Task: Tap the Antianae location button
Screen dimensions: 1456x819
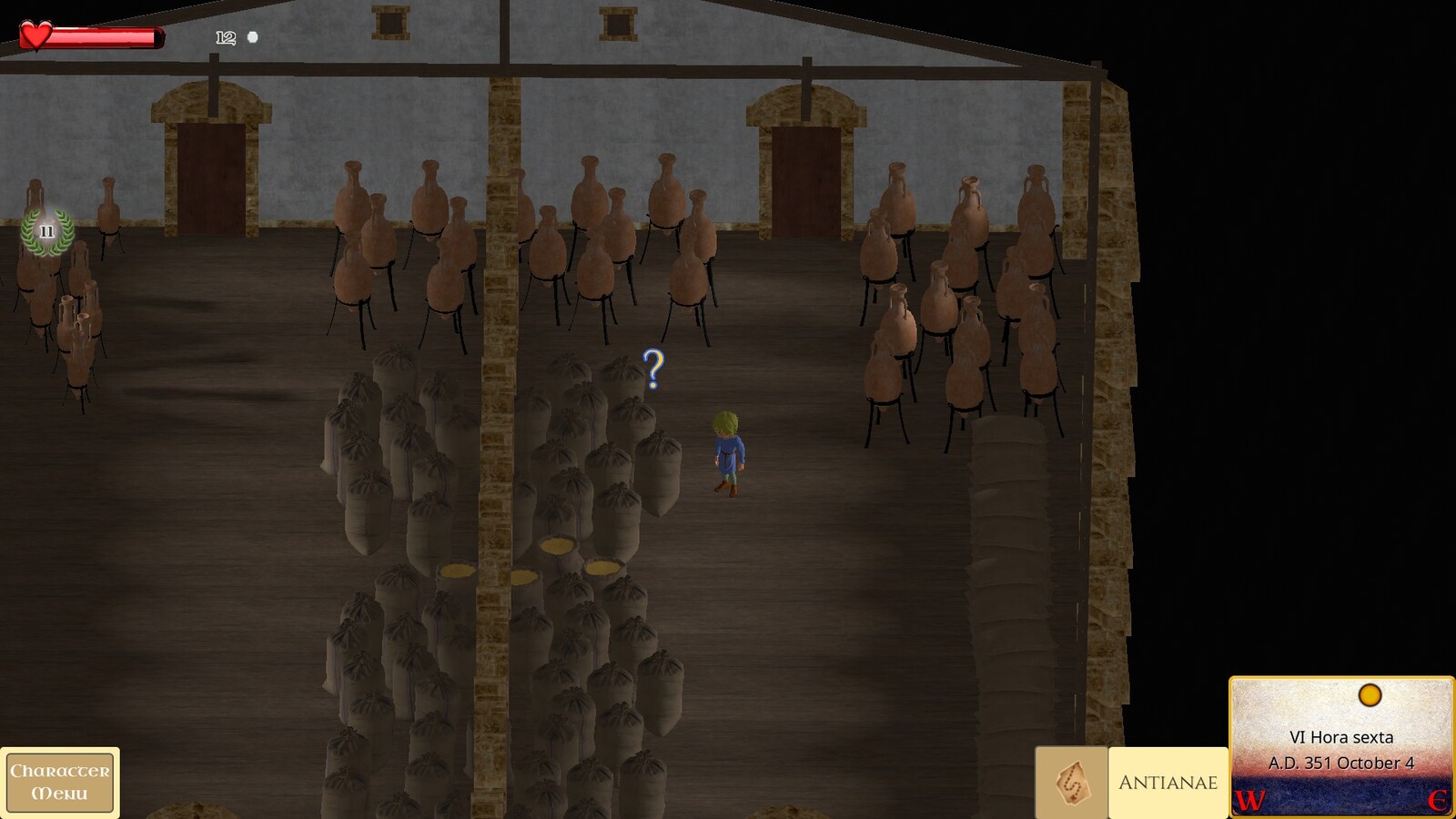Action: click(1168, 783)
